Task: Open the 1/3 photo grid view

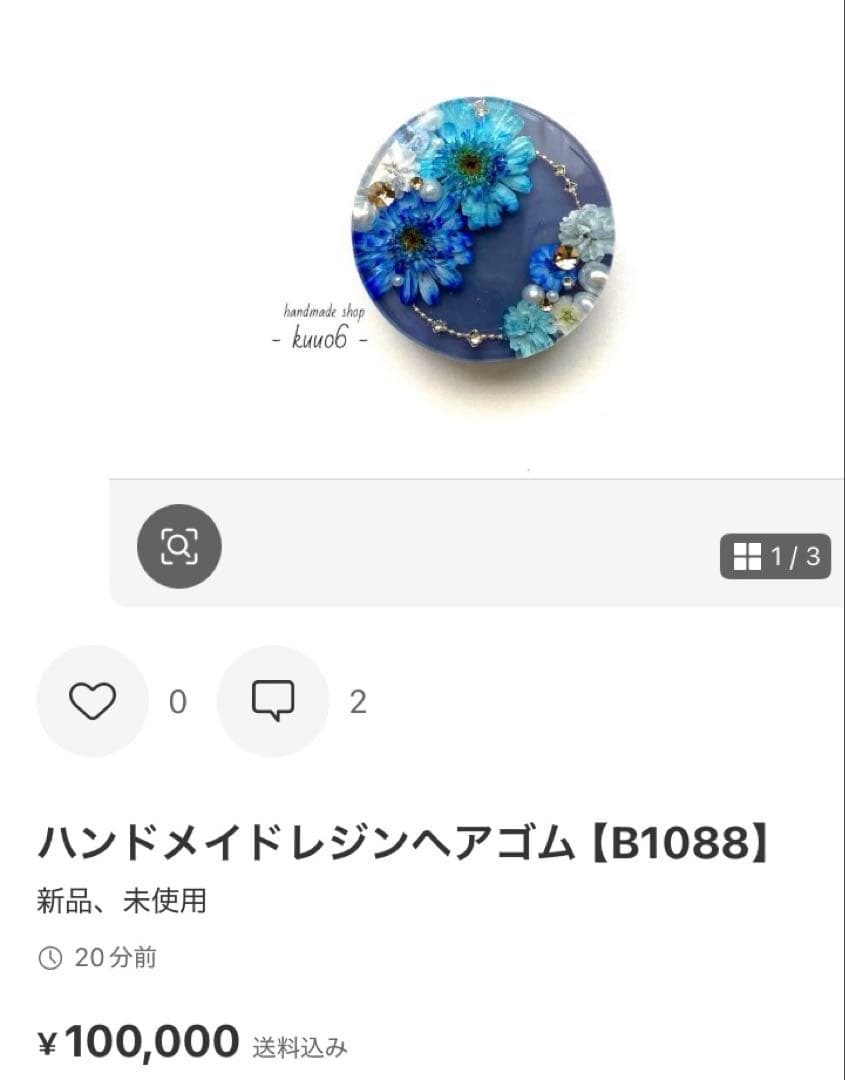Action: (x=775, y=556)
